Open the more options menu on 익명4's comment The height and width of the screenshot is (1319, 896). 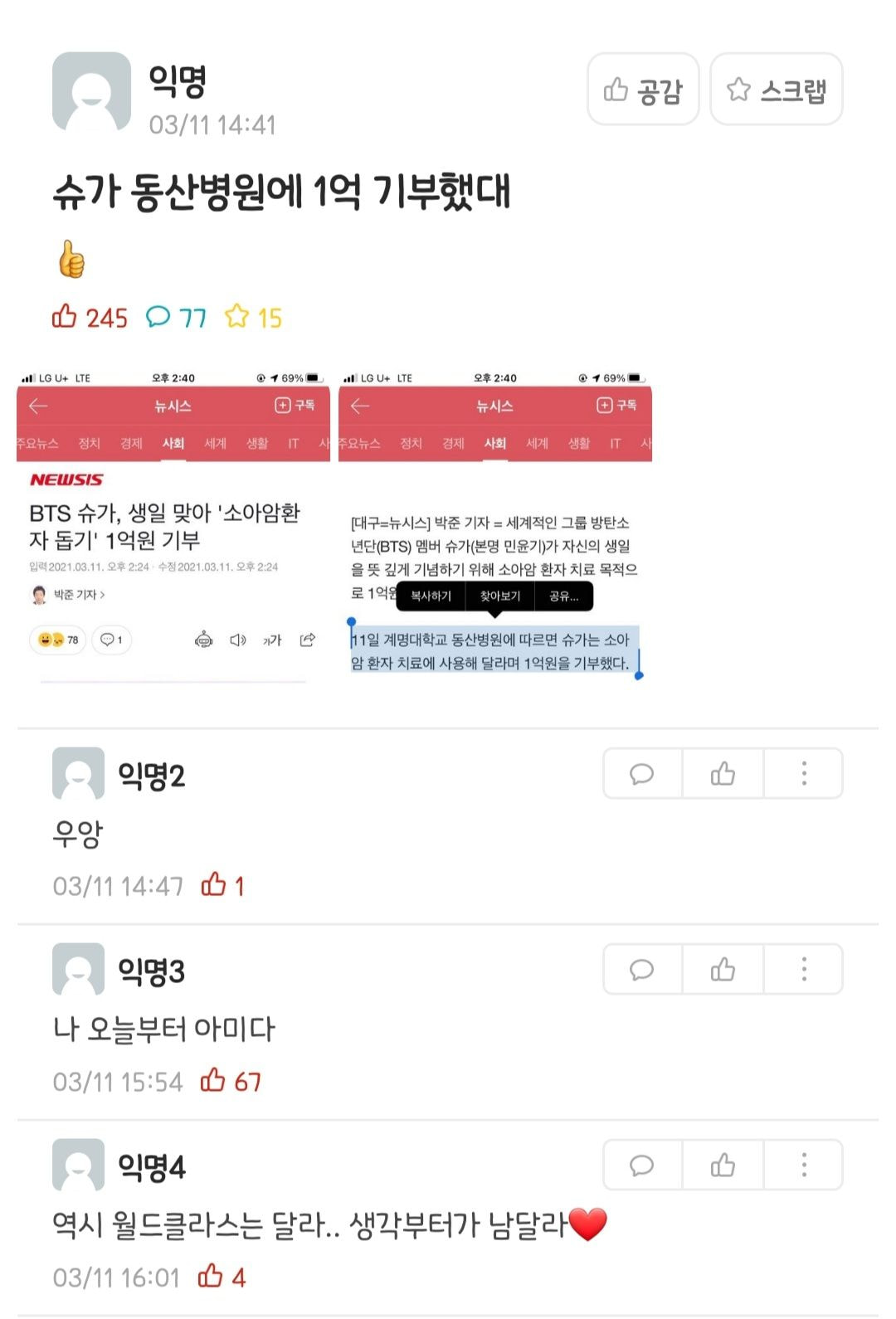point(803,1166)
